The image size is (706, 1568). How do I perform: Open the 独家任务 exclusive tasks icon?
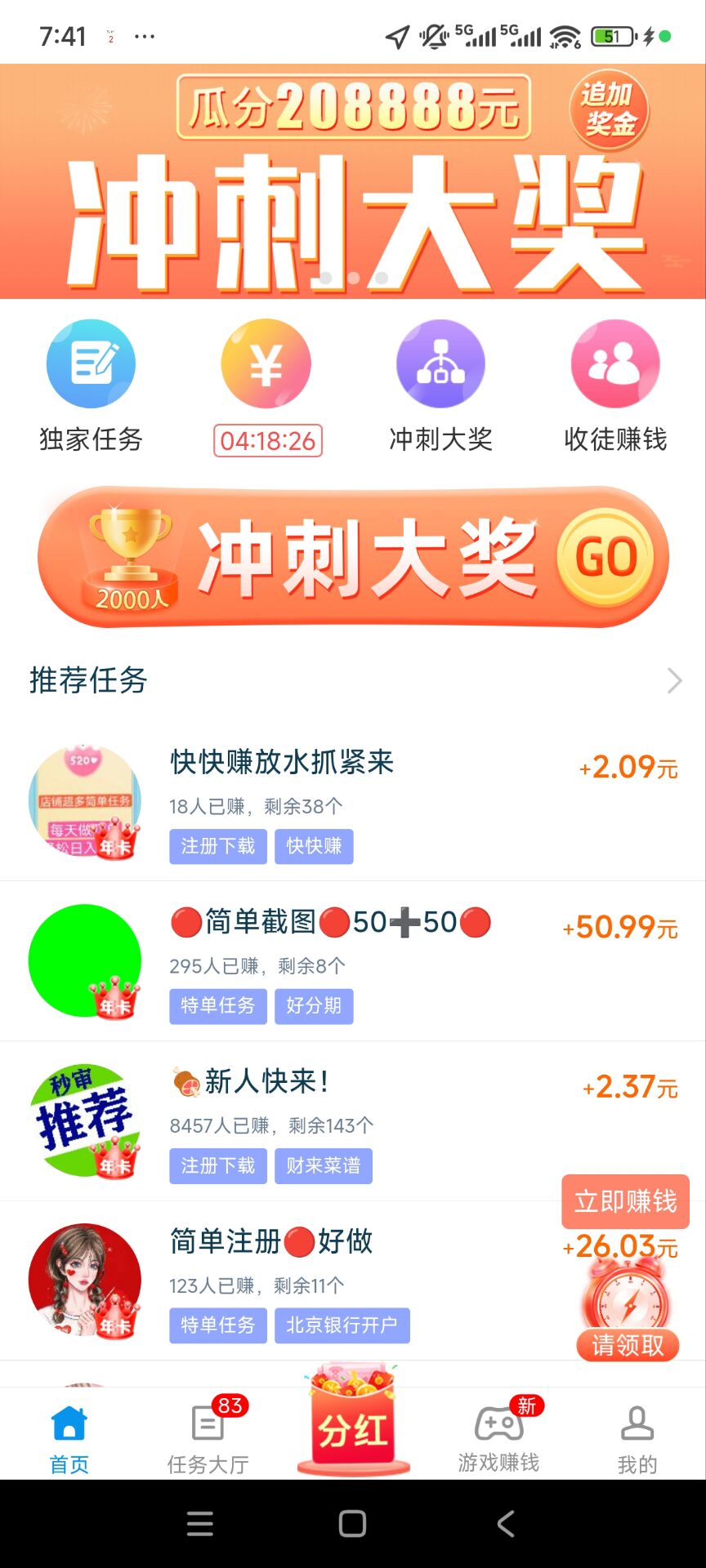(90, 363)
